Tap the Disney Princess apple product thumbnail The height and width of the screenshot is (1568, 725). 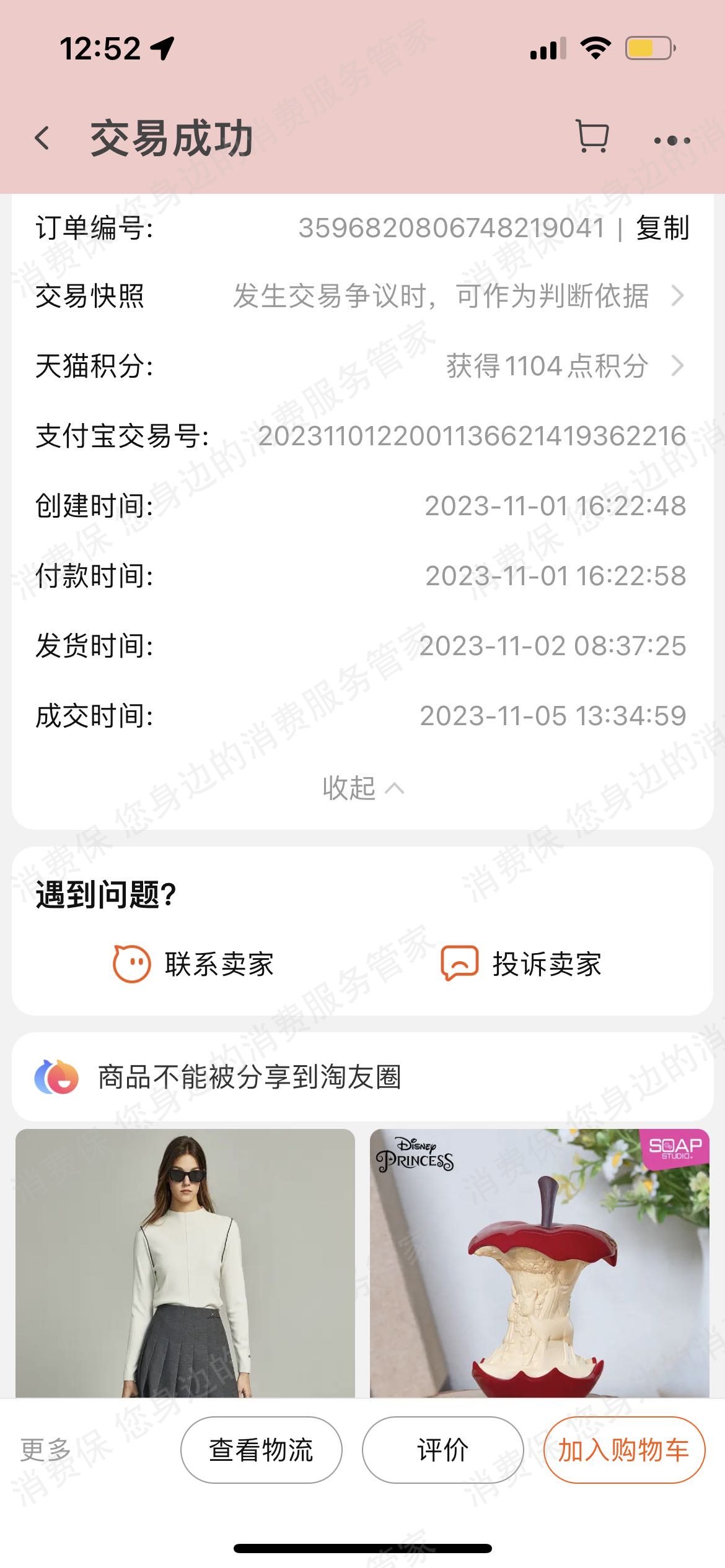[540, 1263]
